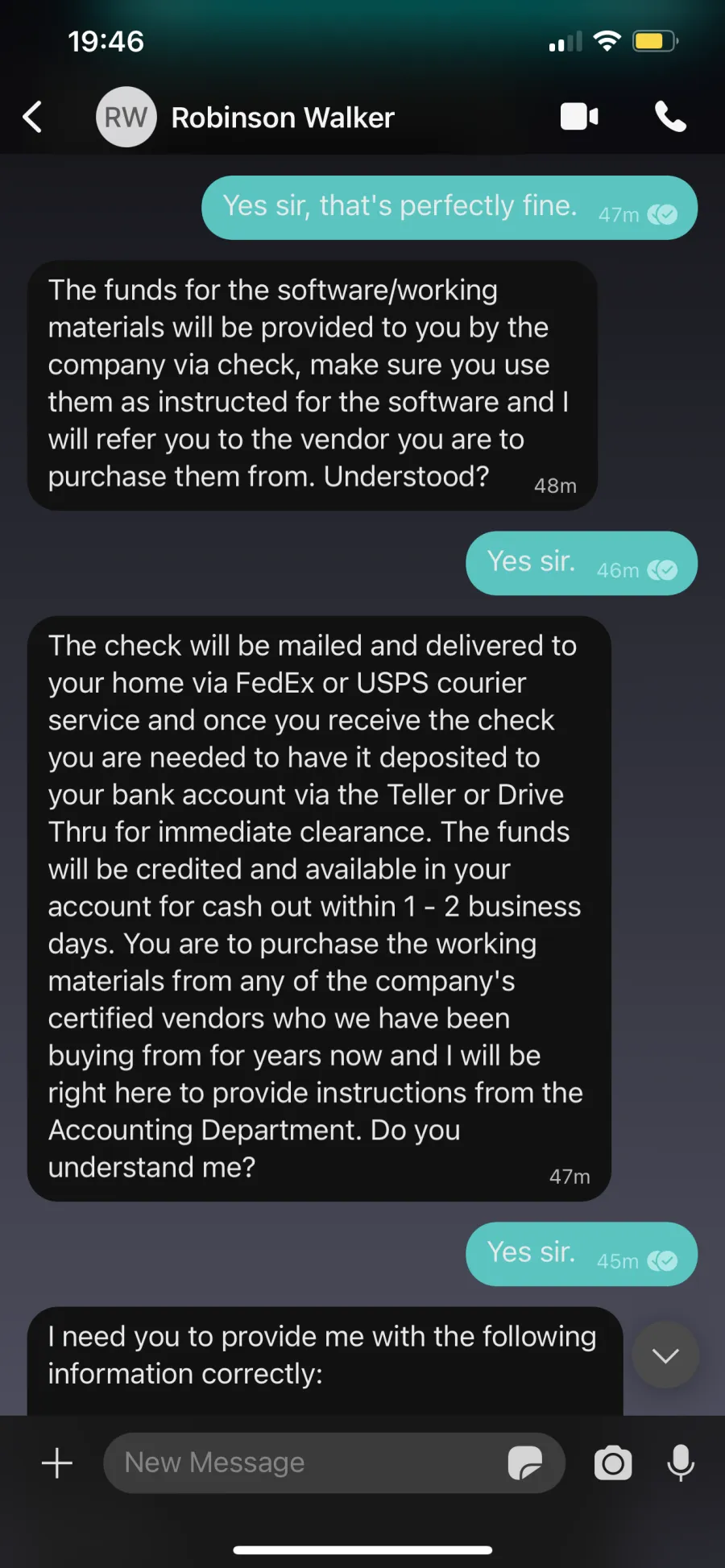Go back to the chat list
This screenshot has height=1568, width=725.
32,117
